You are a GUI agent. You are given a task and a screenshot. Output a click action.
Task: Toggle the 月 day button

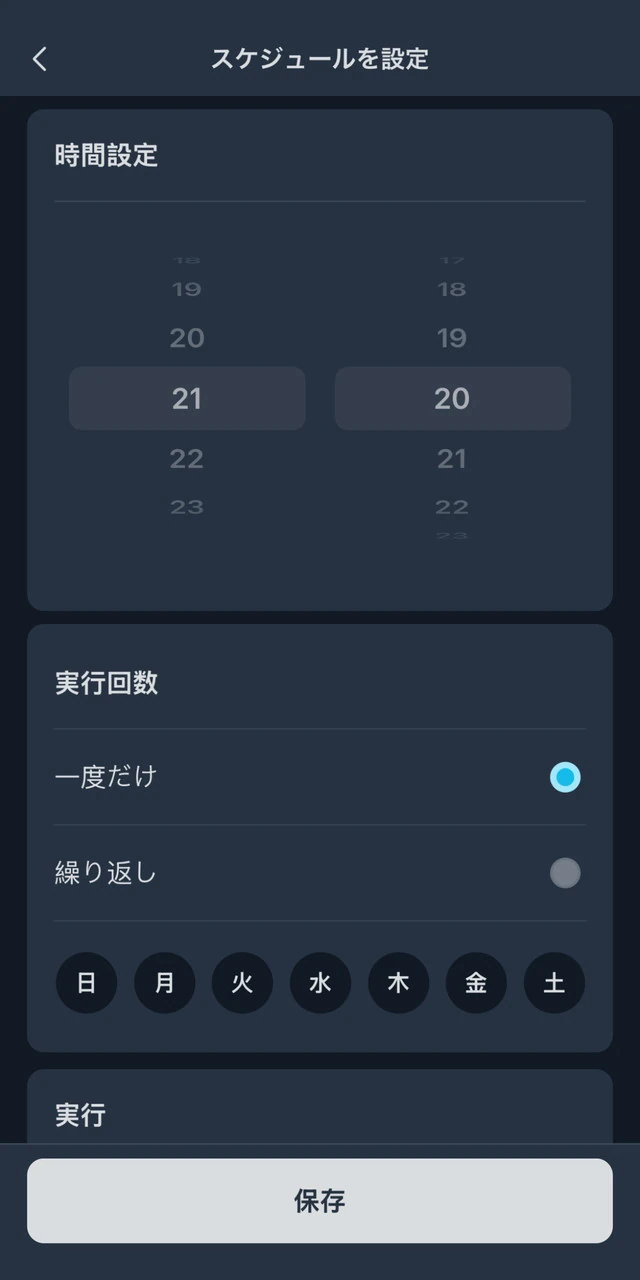click(164, 983)
